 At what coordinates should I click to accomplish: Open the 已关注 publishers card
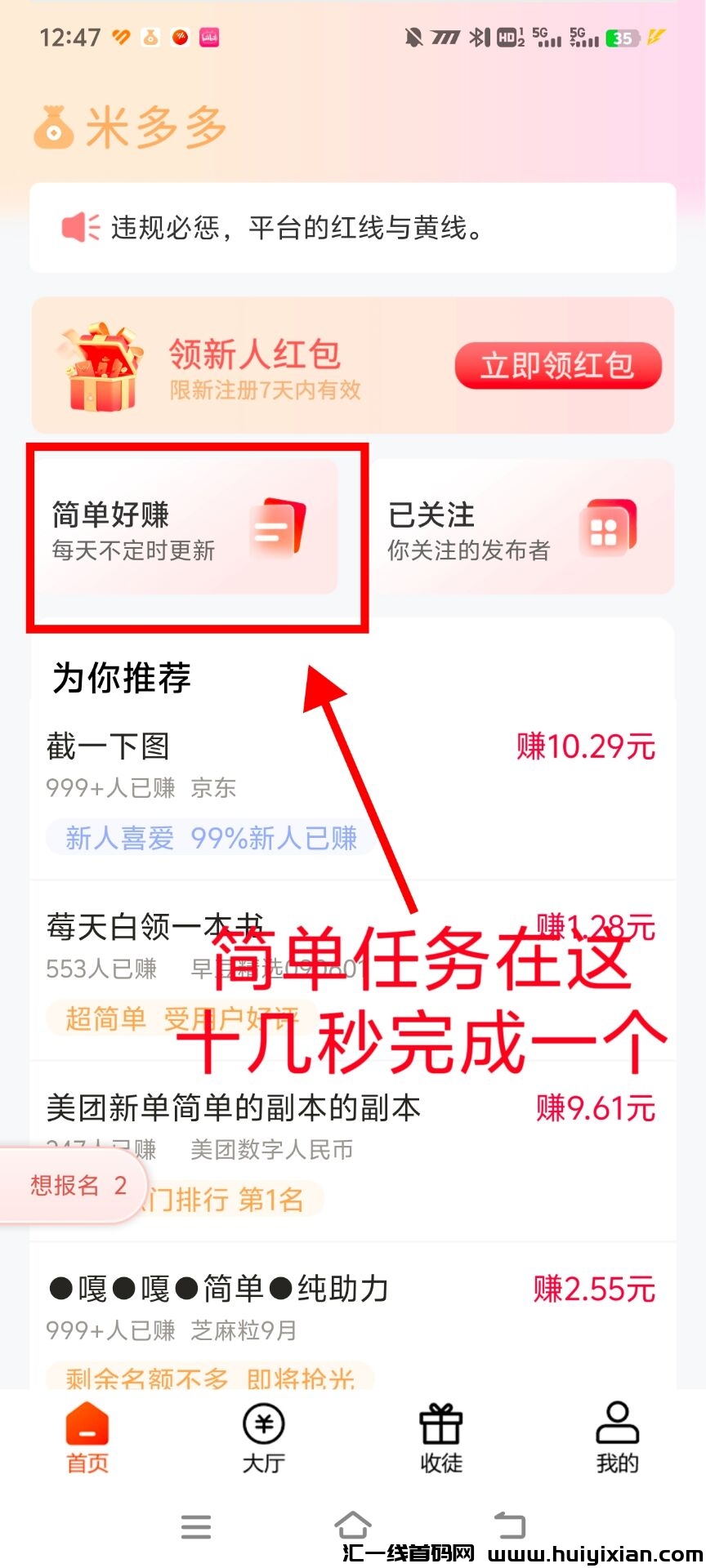tap(523, 528)
